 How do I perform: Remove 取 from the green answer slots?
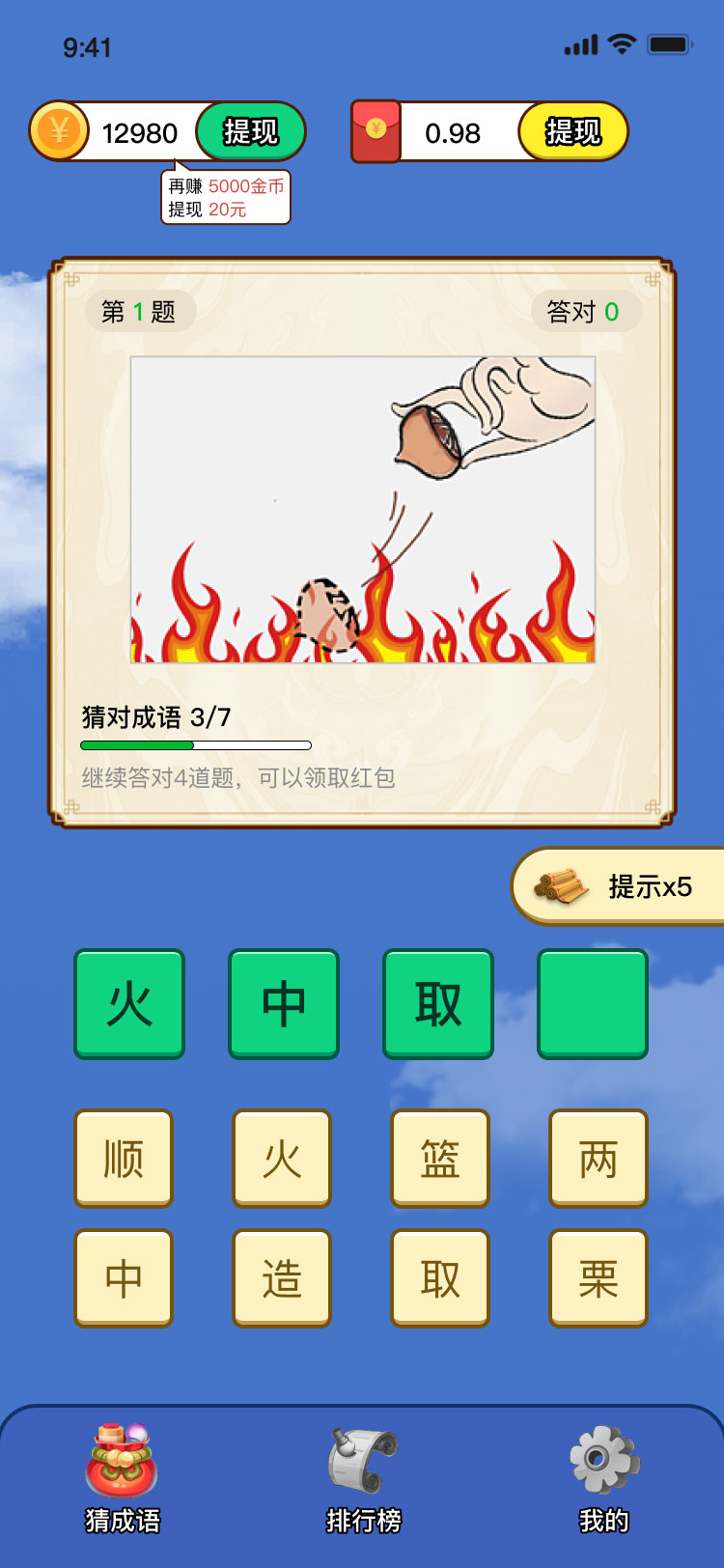pos(438,1003)
